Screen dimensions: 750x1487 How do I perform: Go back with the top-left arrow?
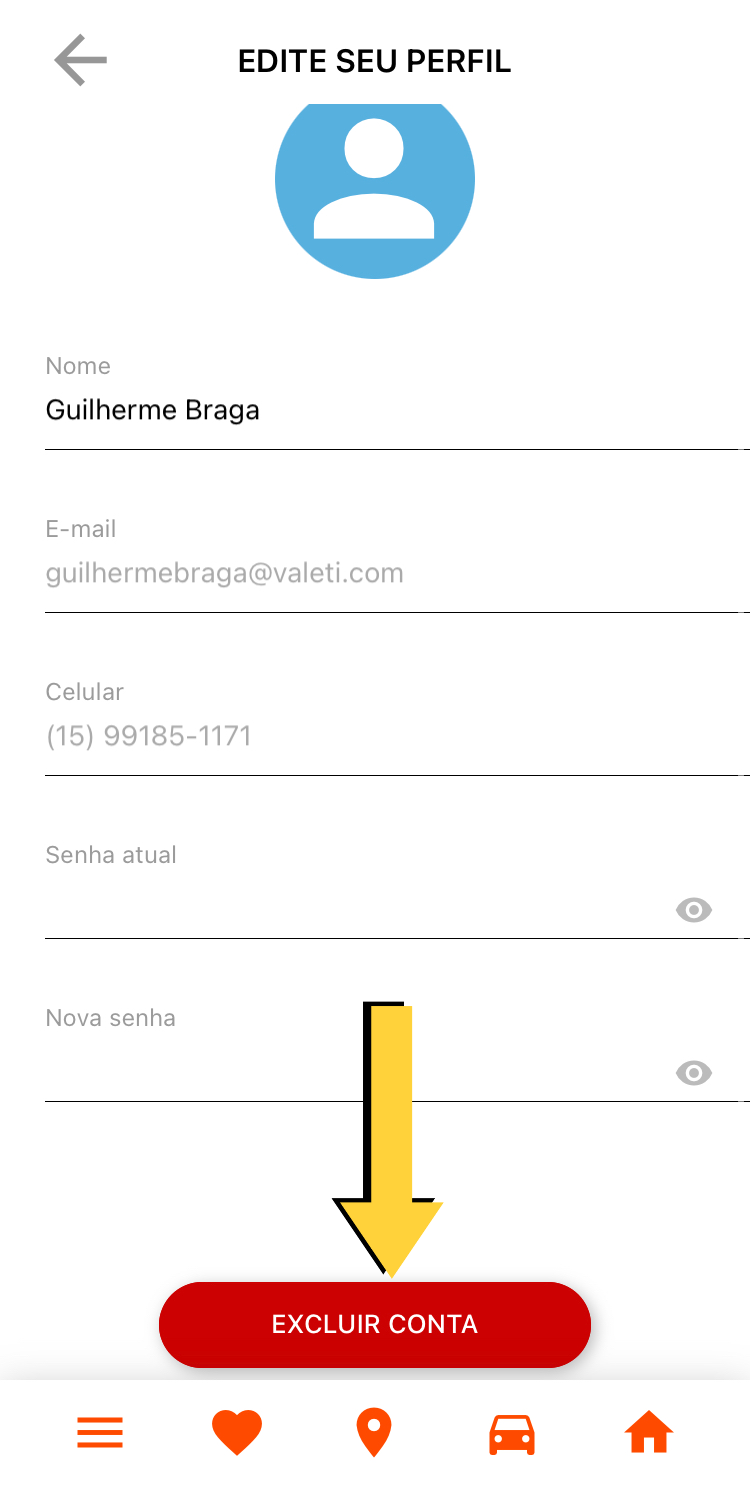click(x=80, y=61)
